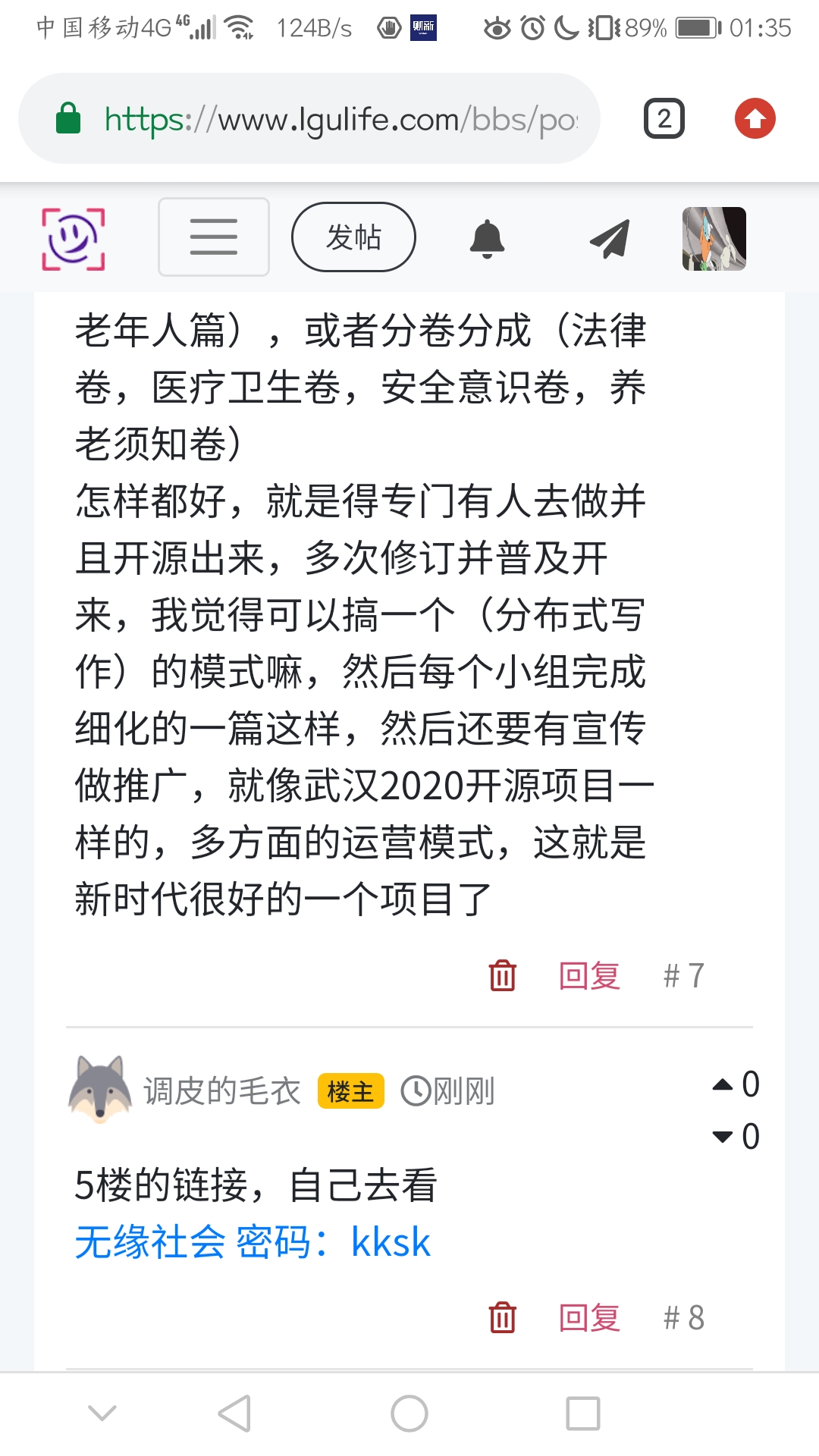The image size is (819, 1456).
Task: Open my profile avatar
Action: point(714,239)
